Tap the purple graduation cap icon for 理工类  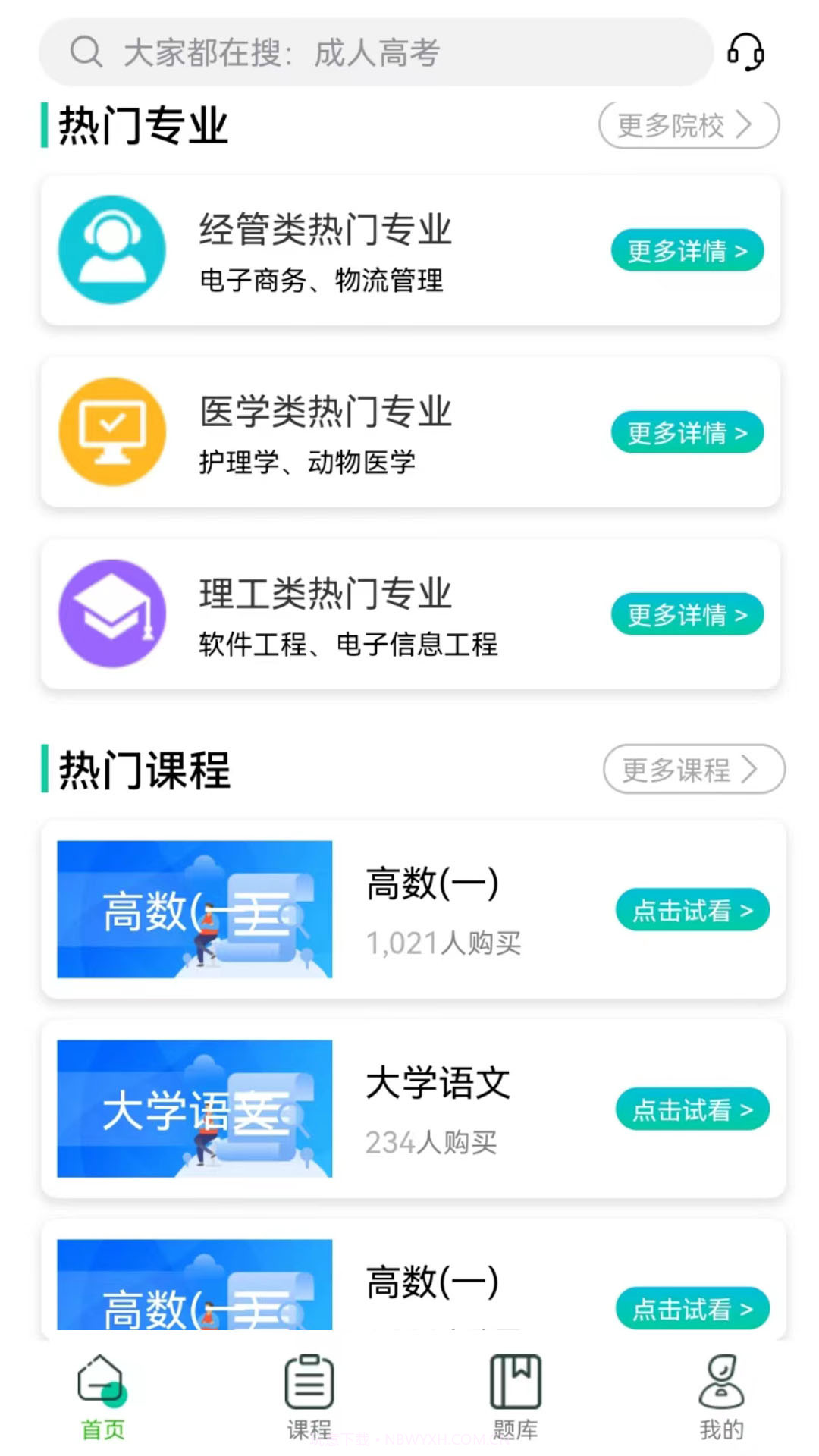click(x=111, y=614)
